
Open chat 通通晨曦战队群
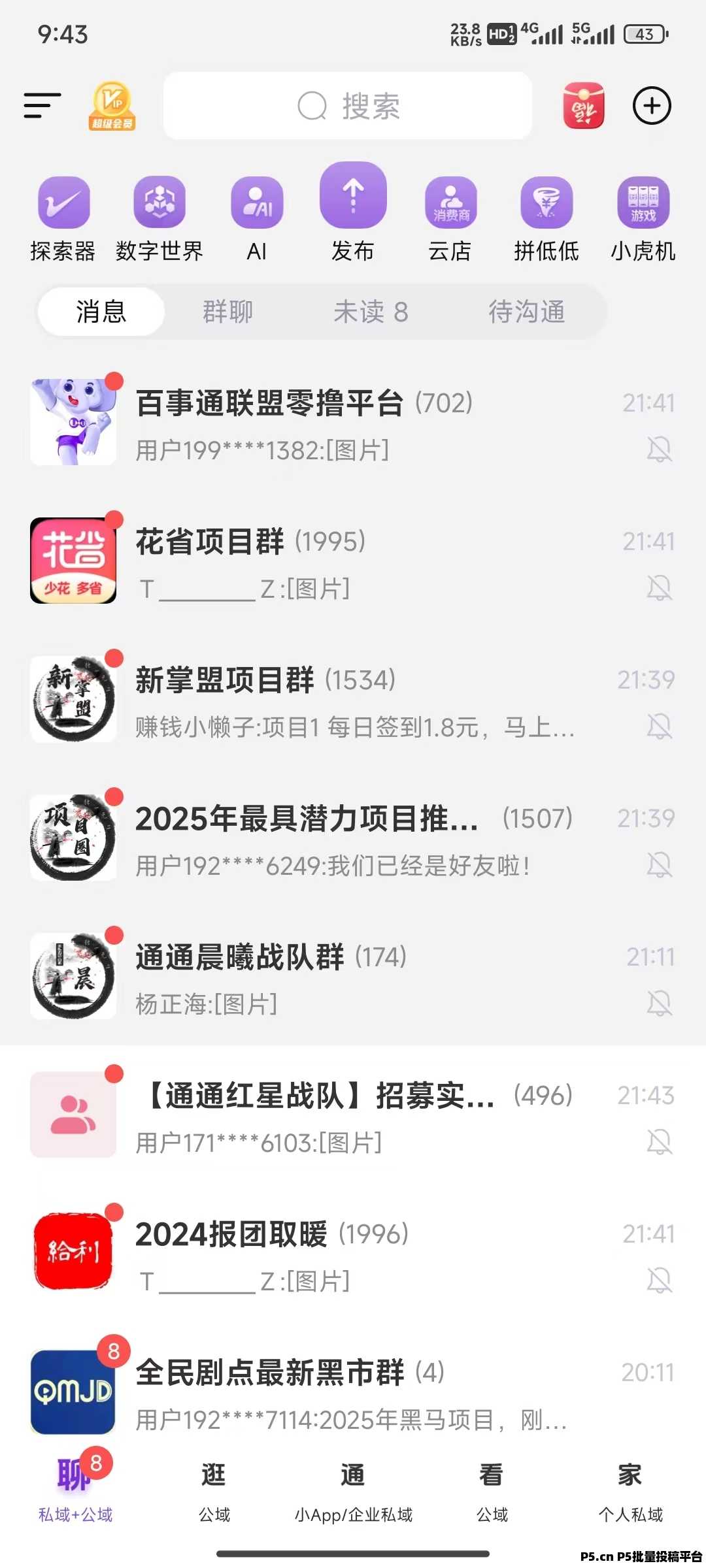pos(353,977)
